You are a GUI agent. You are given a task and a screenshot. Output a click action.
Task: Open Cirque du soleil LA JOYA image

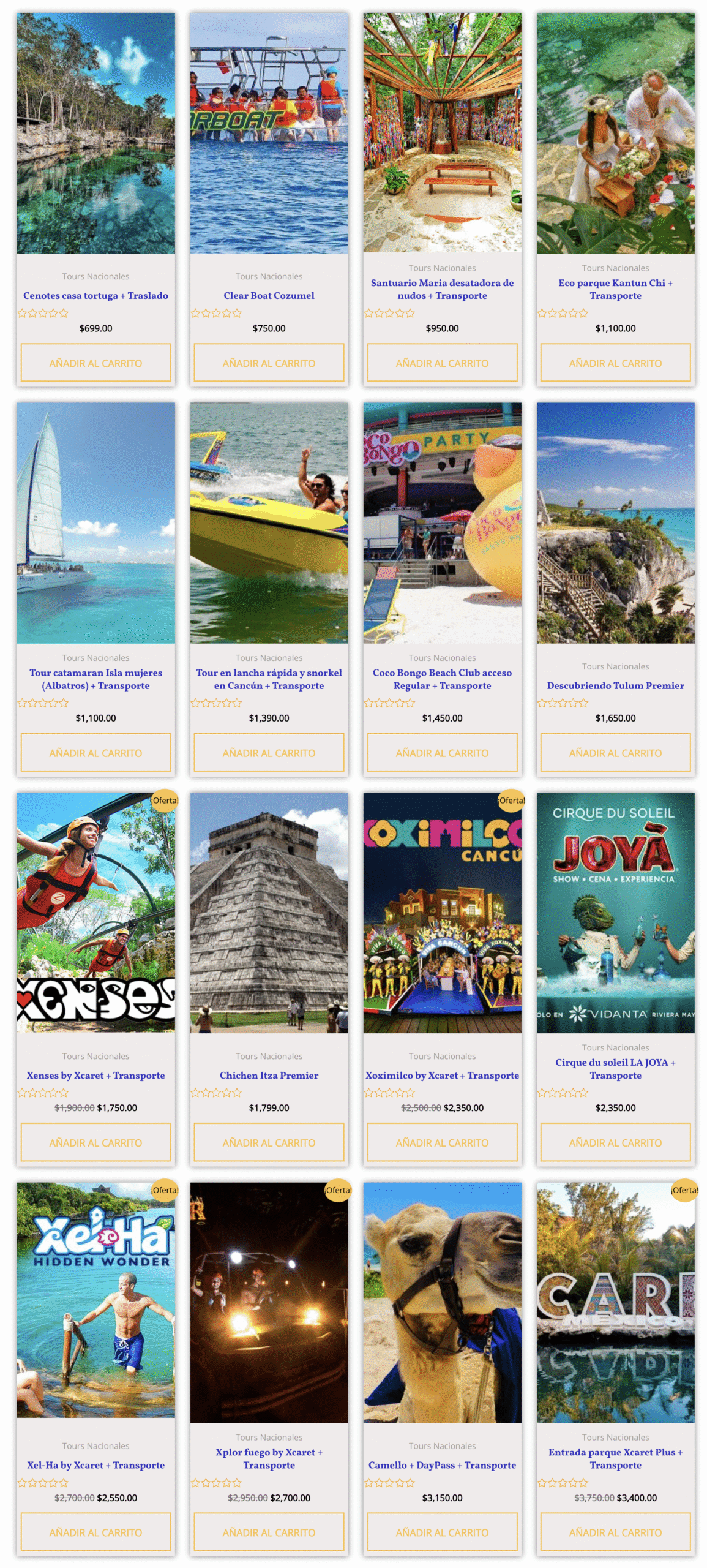(615, 912)
